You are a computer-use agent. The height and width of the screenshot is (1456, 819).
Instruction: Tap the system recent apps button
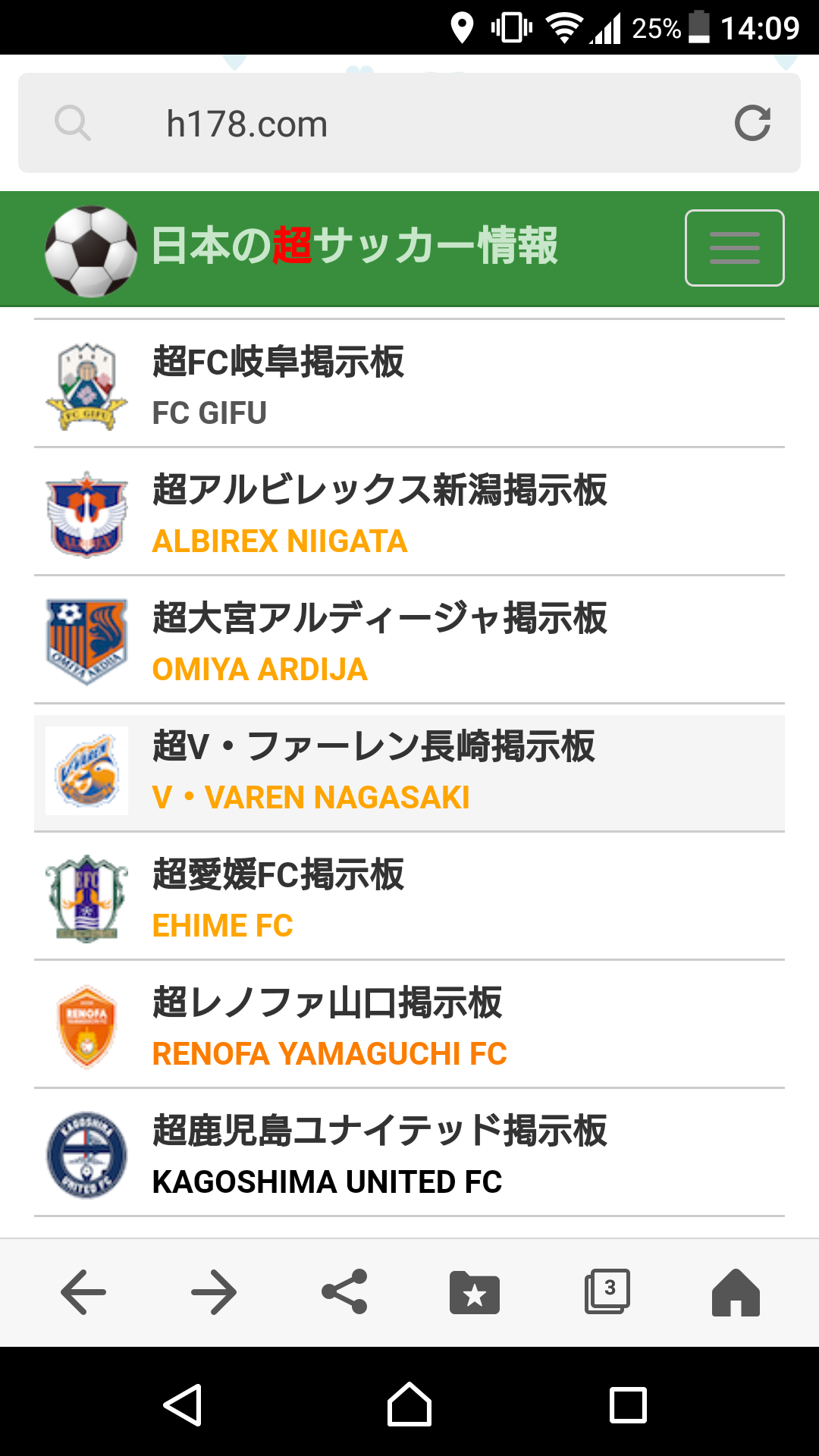pos(628,1405)
